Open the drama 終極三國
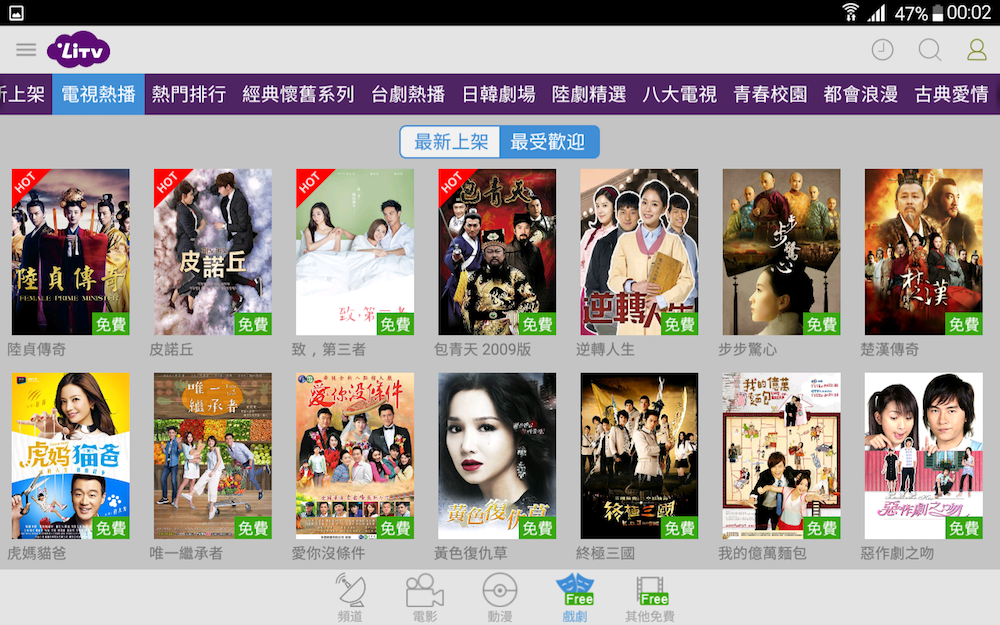 pyautogui.click(x=639, y=456)
